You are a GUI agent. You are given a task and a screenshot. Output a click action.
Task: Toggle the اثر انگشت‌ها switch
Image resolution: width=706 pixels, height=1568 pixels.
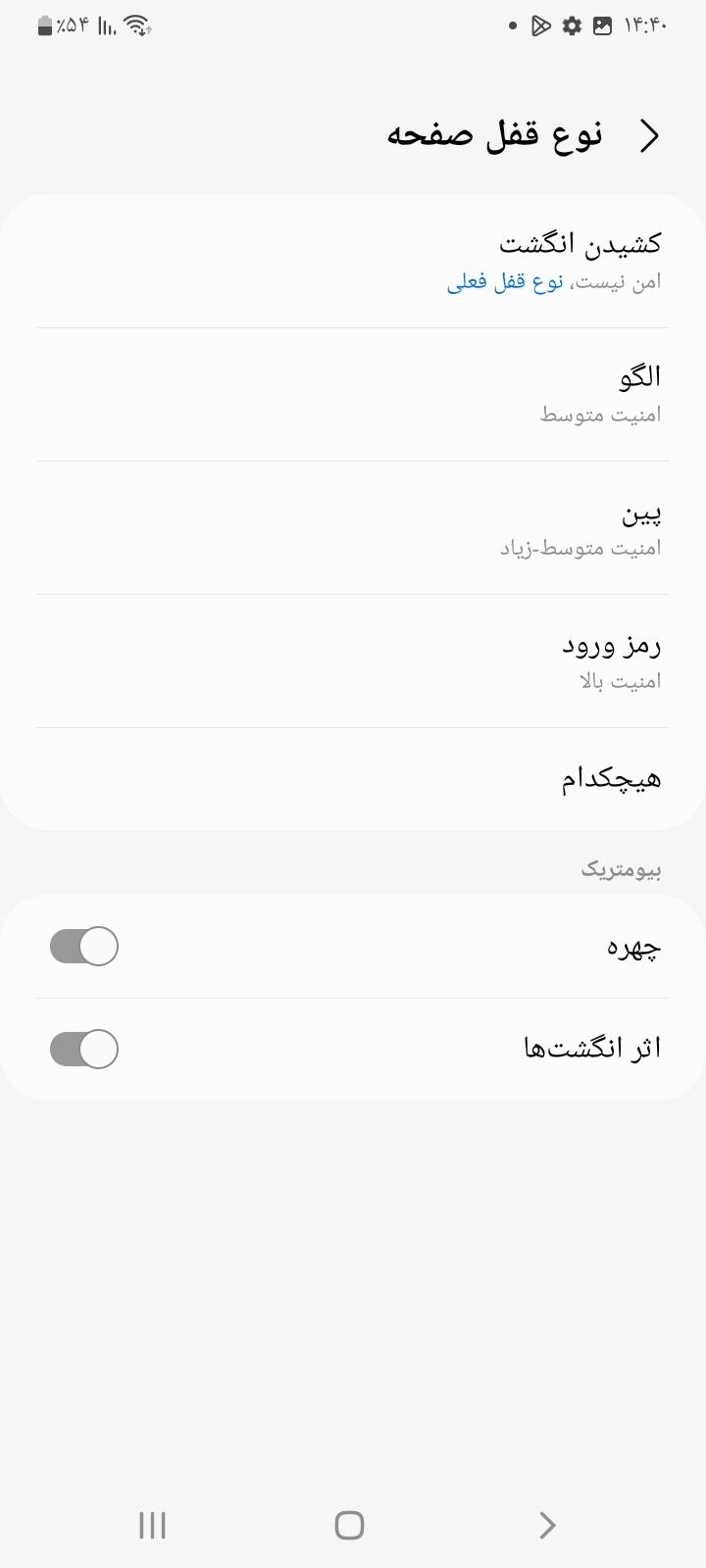84,1049
